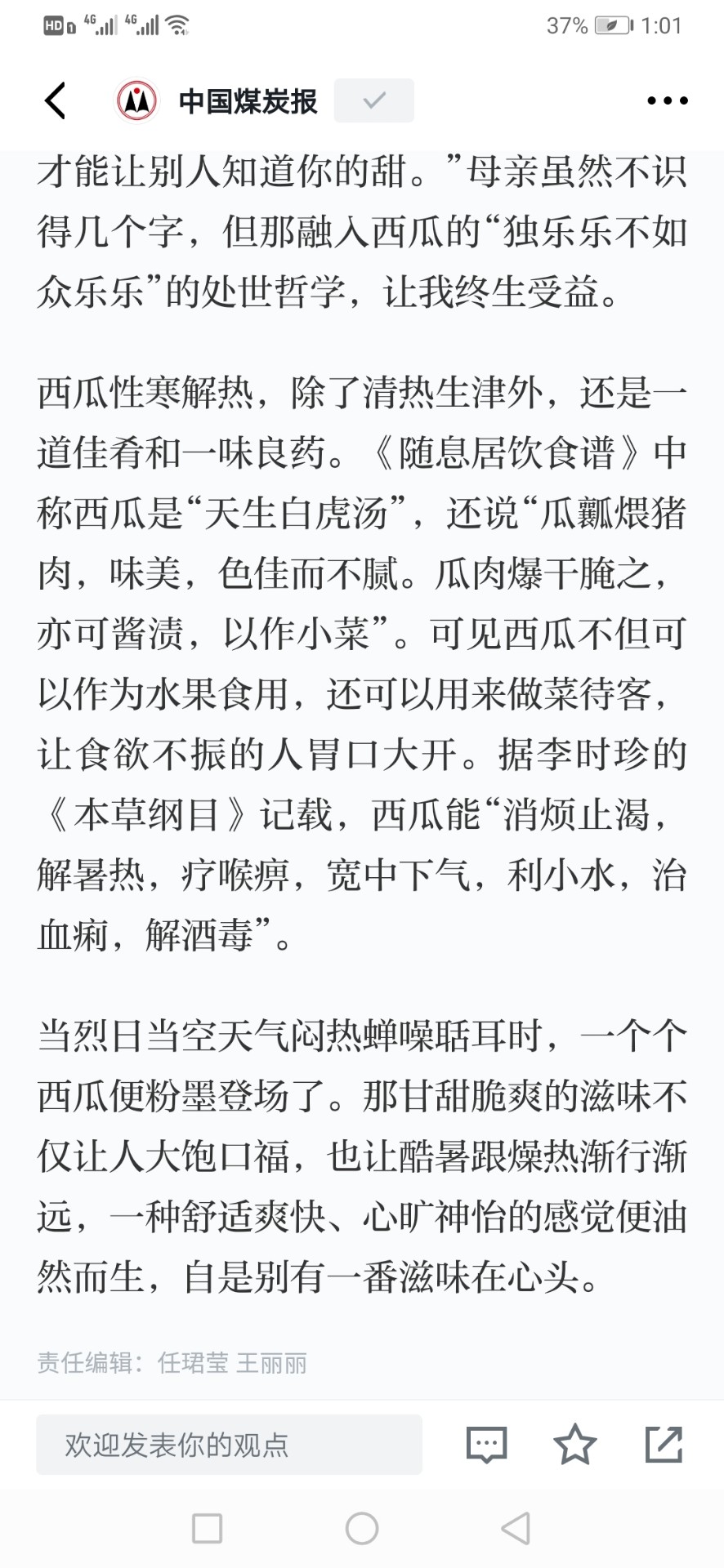Open the three-dot overflow menu

point(667,101)
